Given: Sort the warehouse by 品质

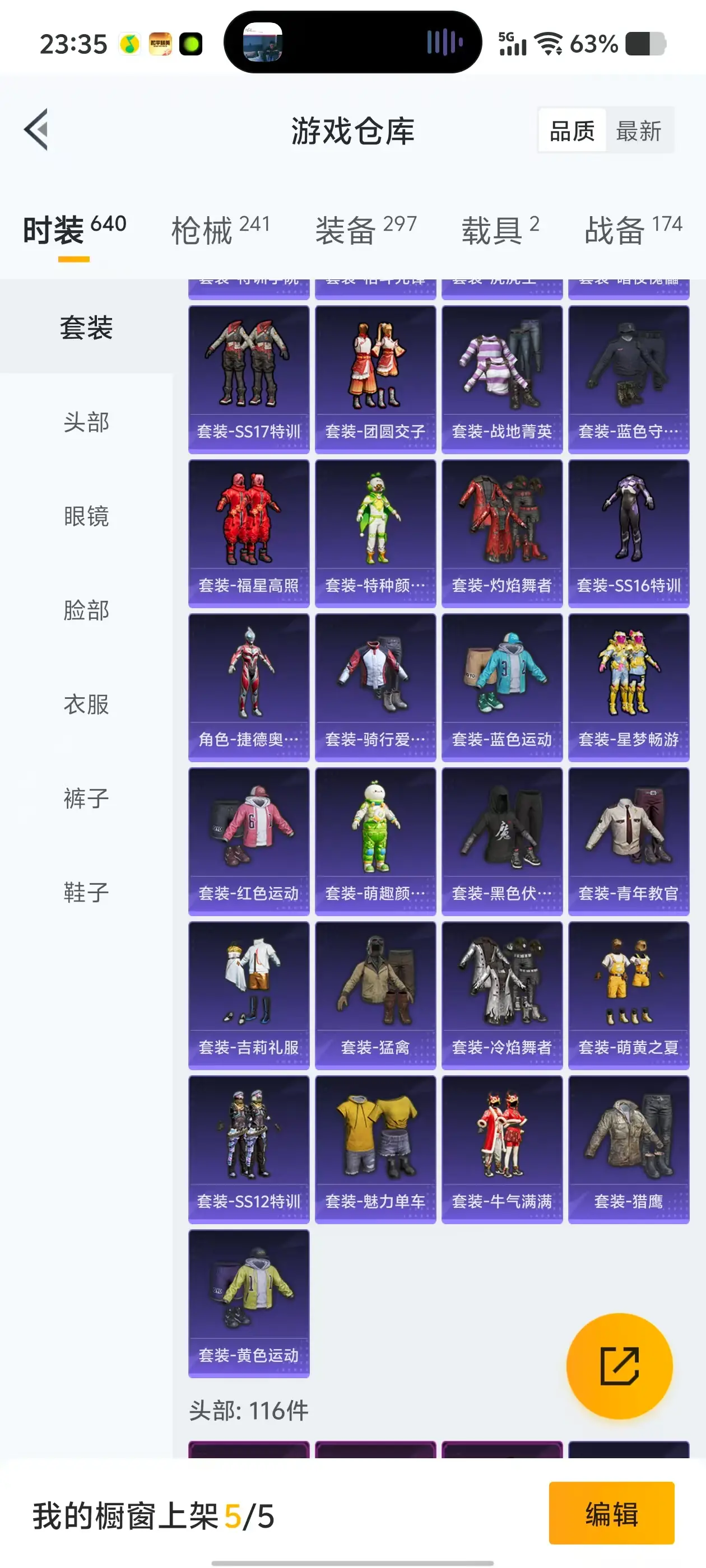Looking at the screenshot, I should [x=572, y=131].
